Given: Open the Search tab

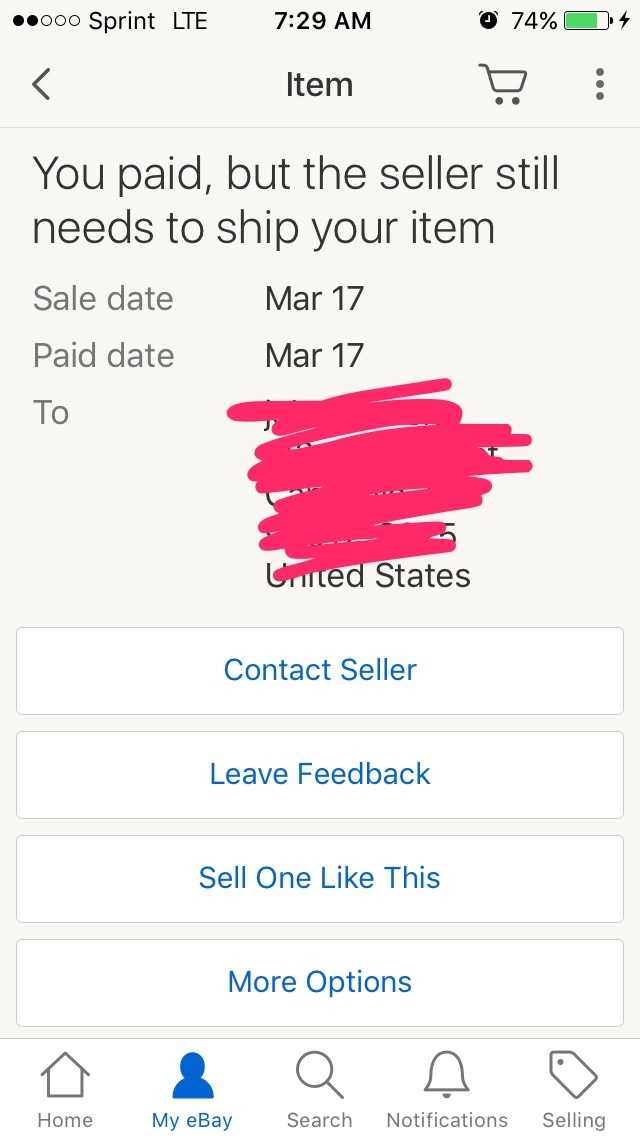Looking at the screenshot, I should pyautogui.click(x=320, y=1090).
